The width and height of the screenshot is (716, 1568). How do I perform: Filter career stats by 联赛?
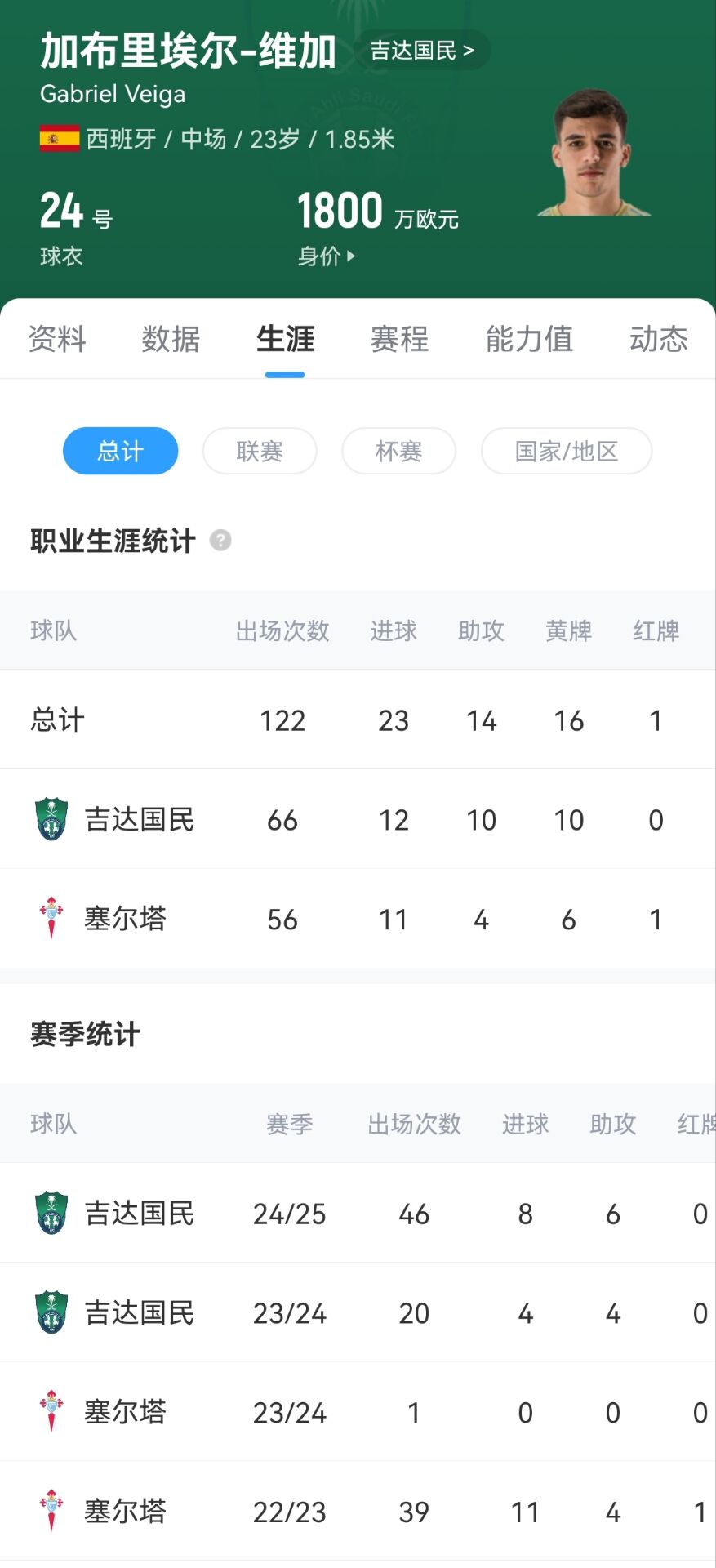tap(260, 451)
